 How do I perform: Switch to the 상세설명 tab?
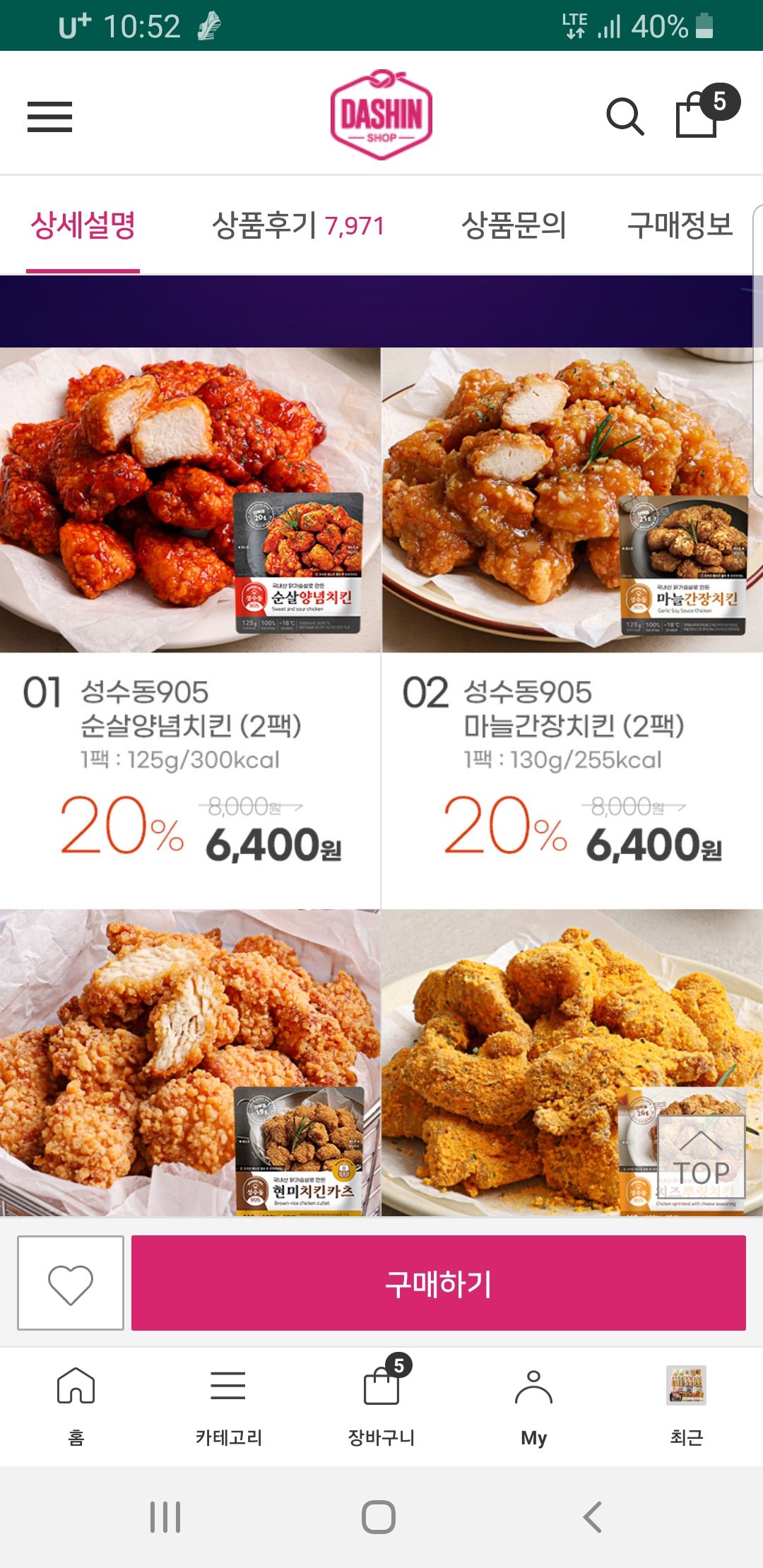point(83,226)
